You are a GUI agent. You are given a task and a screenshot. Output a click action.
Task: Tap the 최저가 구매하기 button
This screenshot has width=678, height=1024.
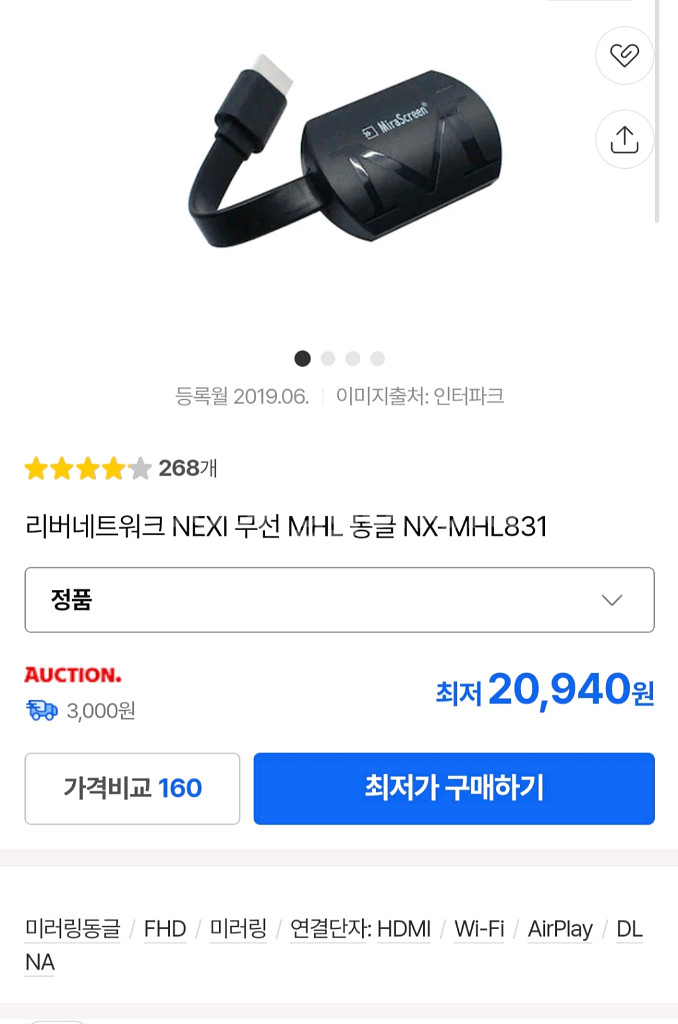coord(454,789)
